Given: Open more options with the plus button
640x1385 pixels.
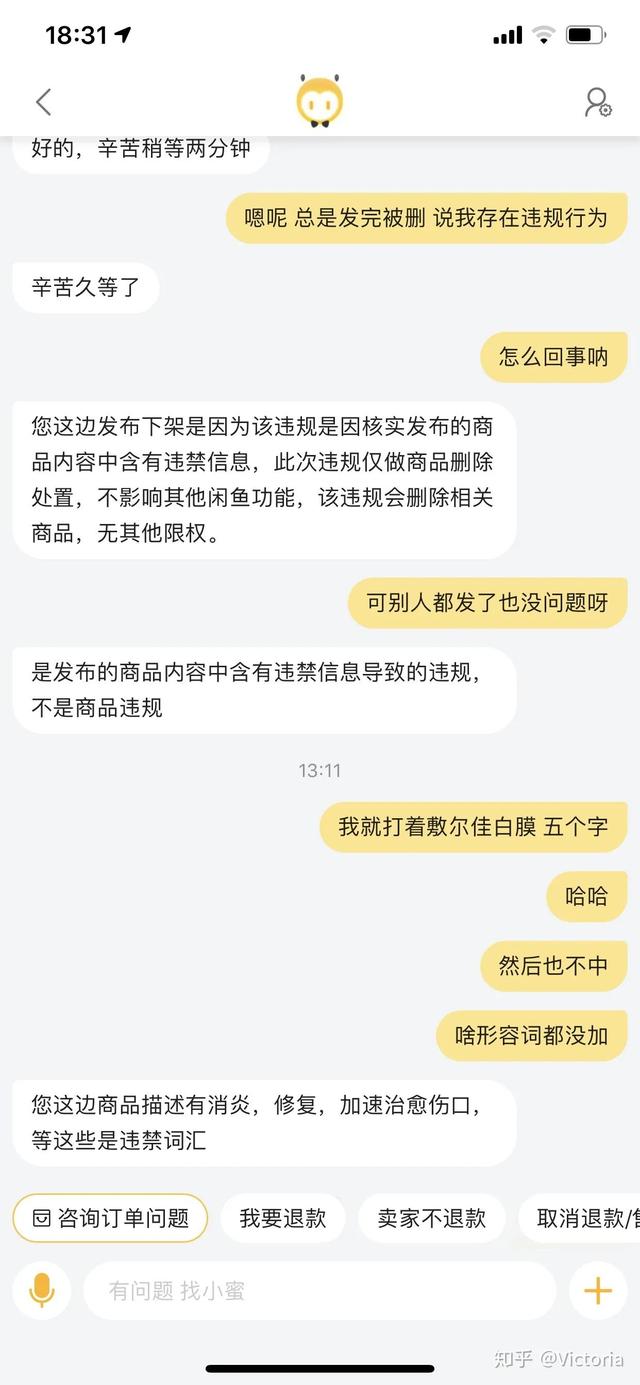Looking at the screenshot, I should (x=597, y=1291).
